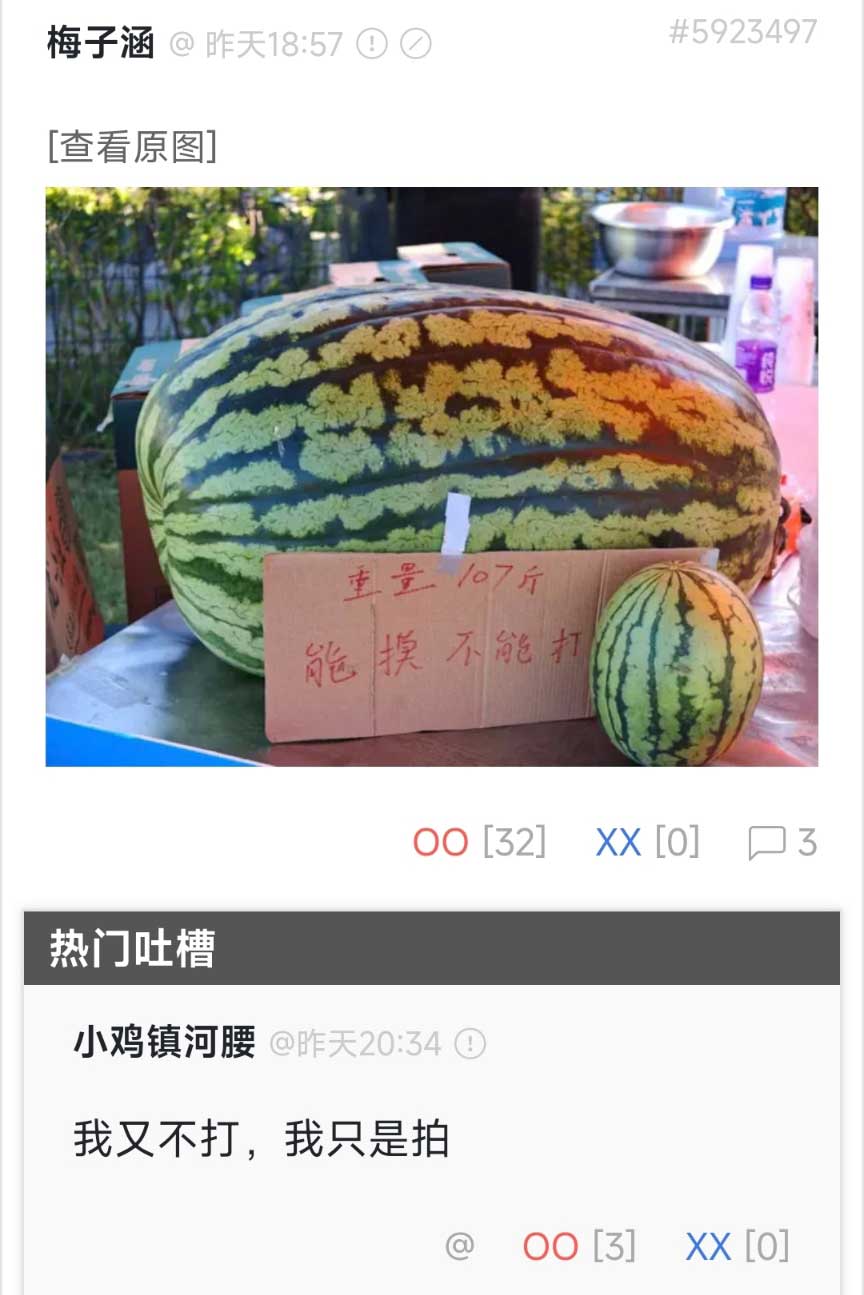Vote XX on 梅子涵's post
Image resolution: width=864 pixels, height=1295 pixels.
pos(618,843)
